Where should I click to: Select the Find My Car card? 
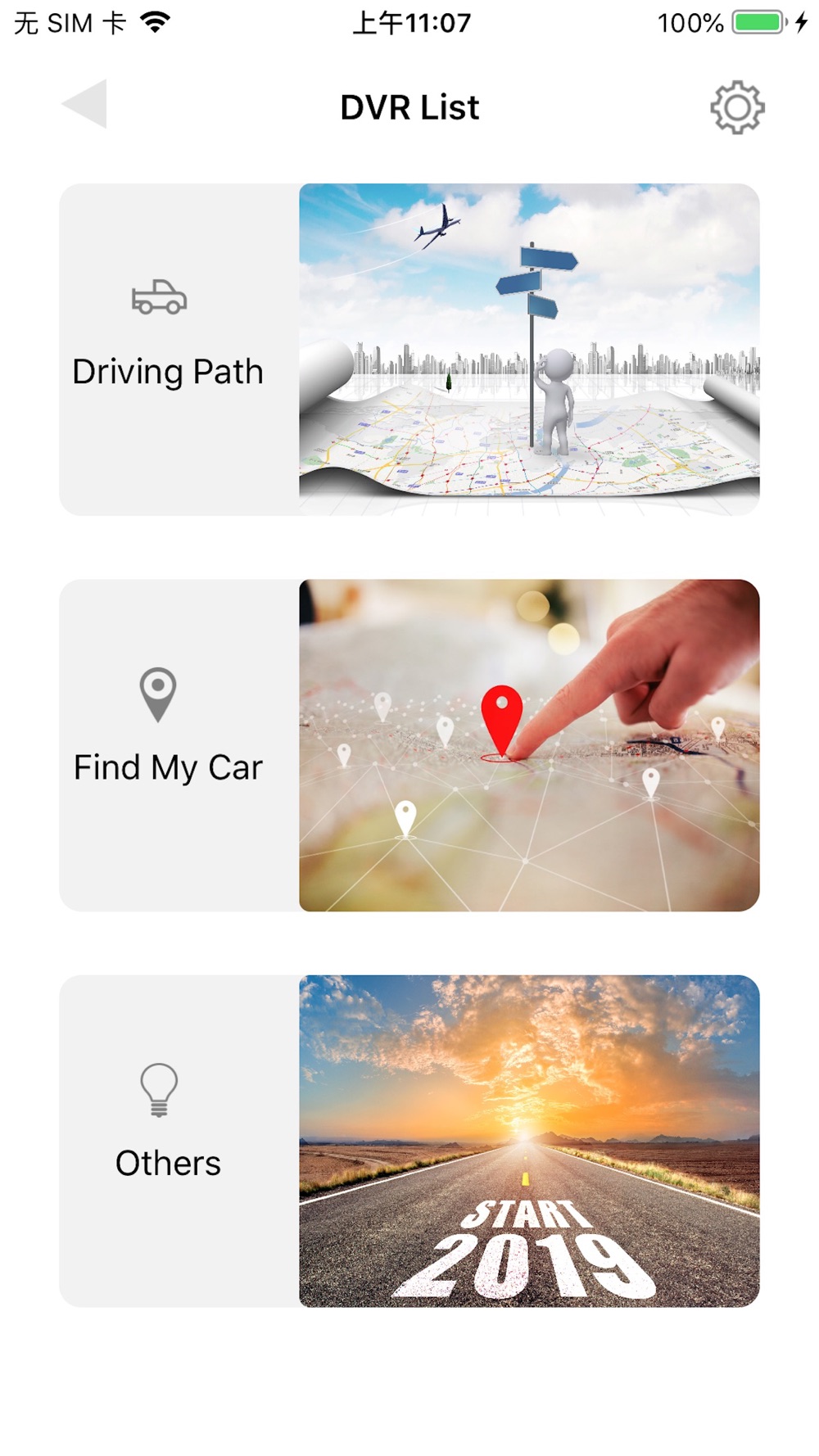click(x=409, y=745)
